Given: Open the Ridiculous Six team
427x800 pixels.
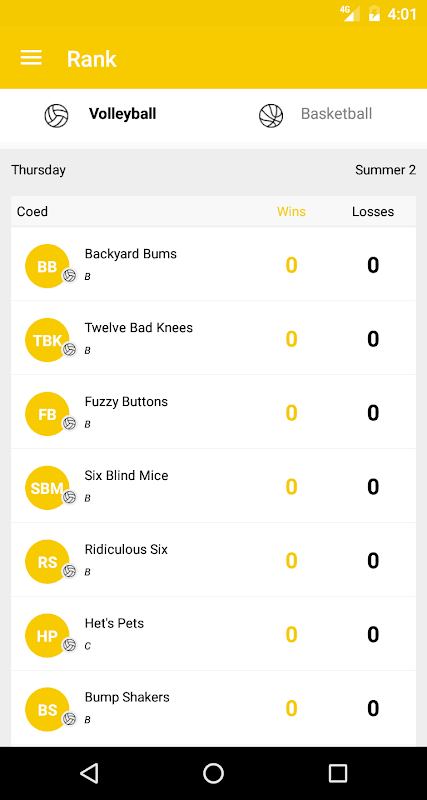Looking at the screenshot, I should coord(213,560).
